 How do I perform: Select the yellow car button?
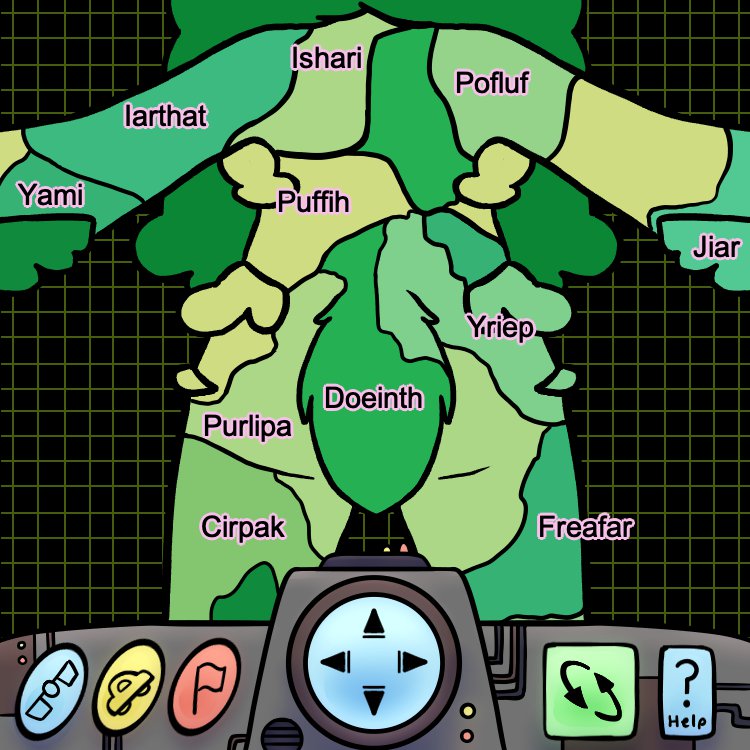pos(129,687)
